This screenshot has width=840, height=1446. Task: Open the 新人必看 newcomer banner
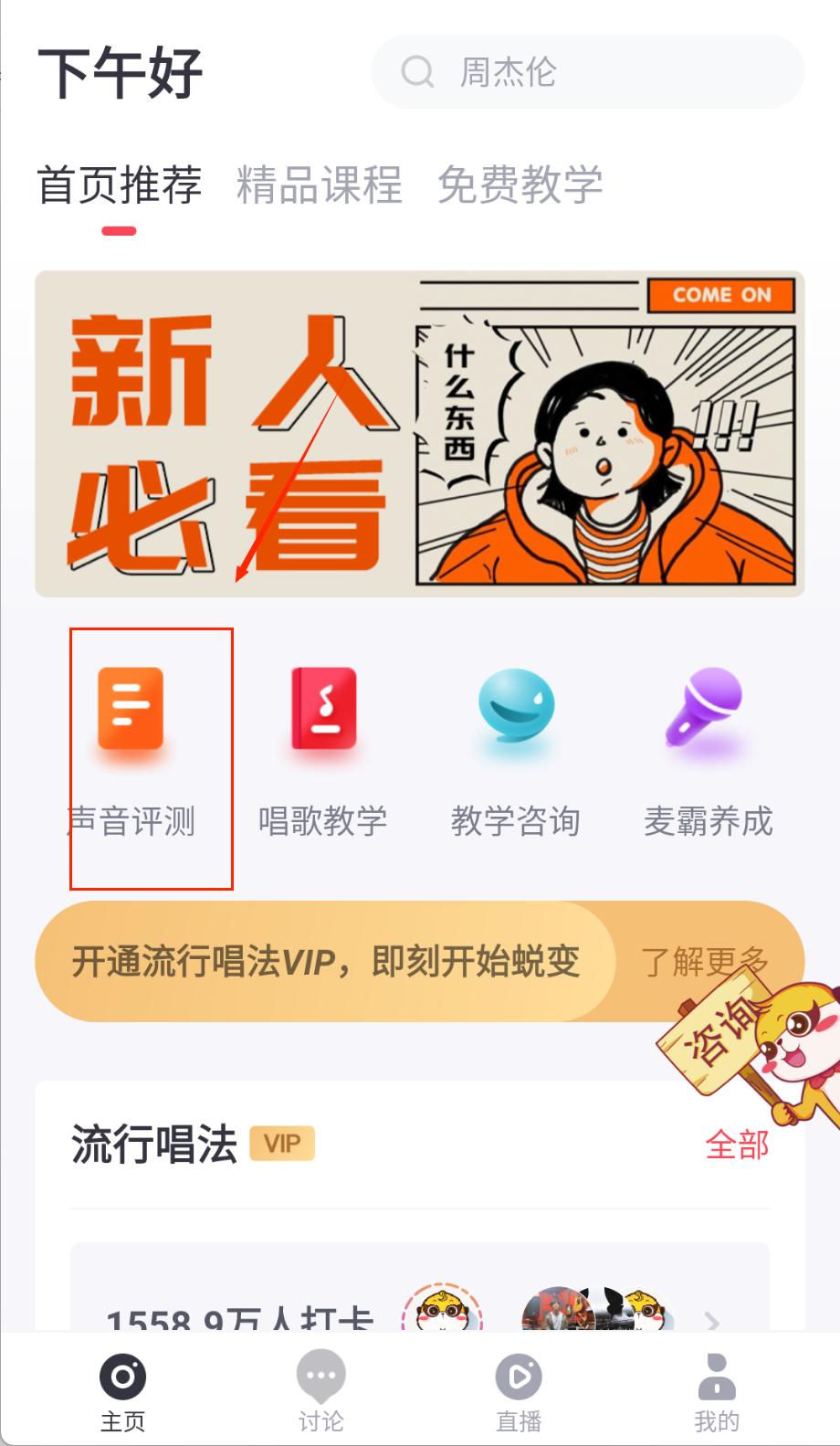(420, 432)
